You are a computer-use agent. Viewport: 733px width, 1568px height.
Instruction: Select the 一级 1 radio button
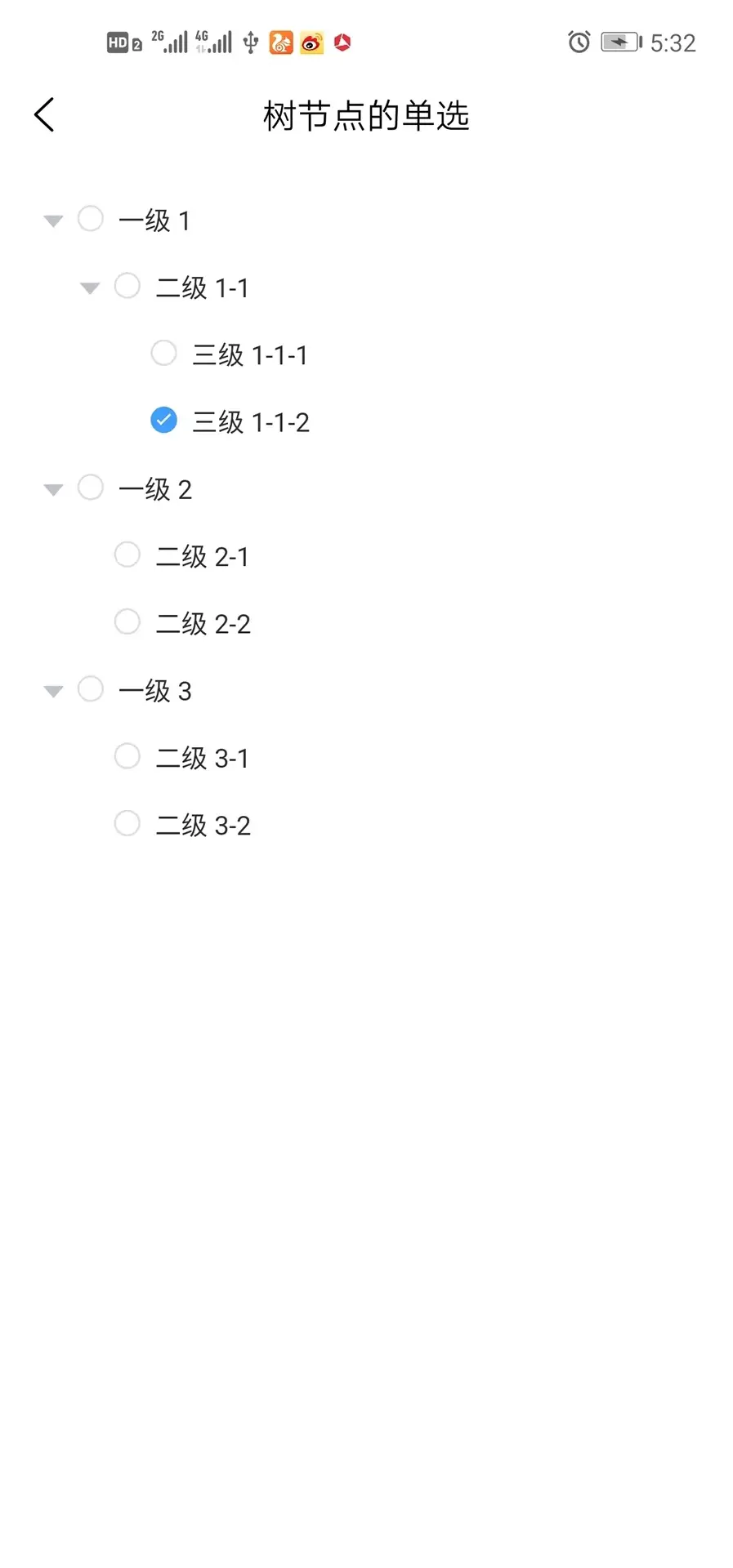(91, 219)
